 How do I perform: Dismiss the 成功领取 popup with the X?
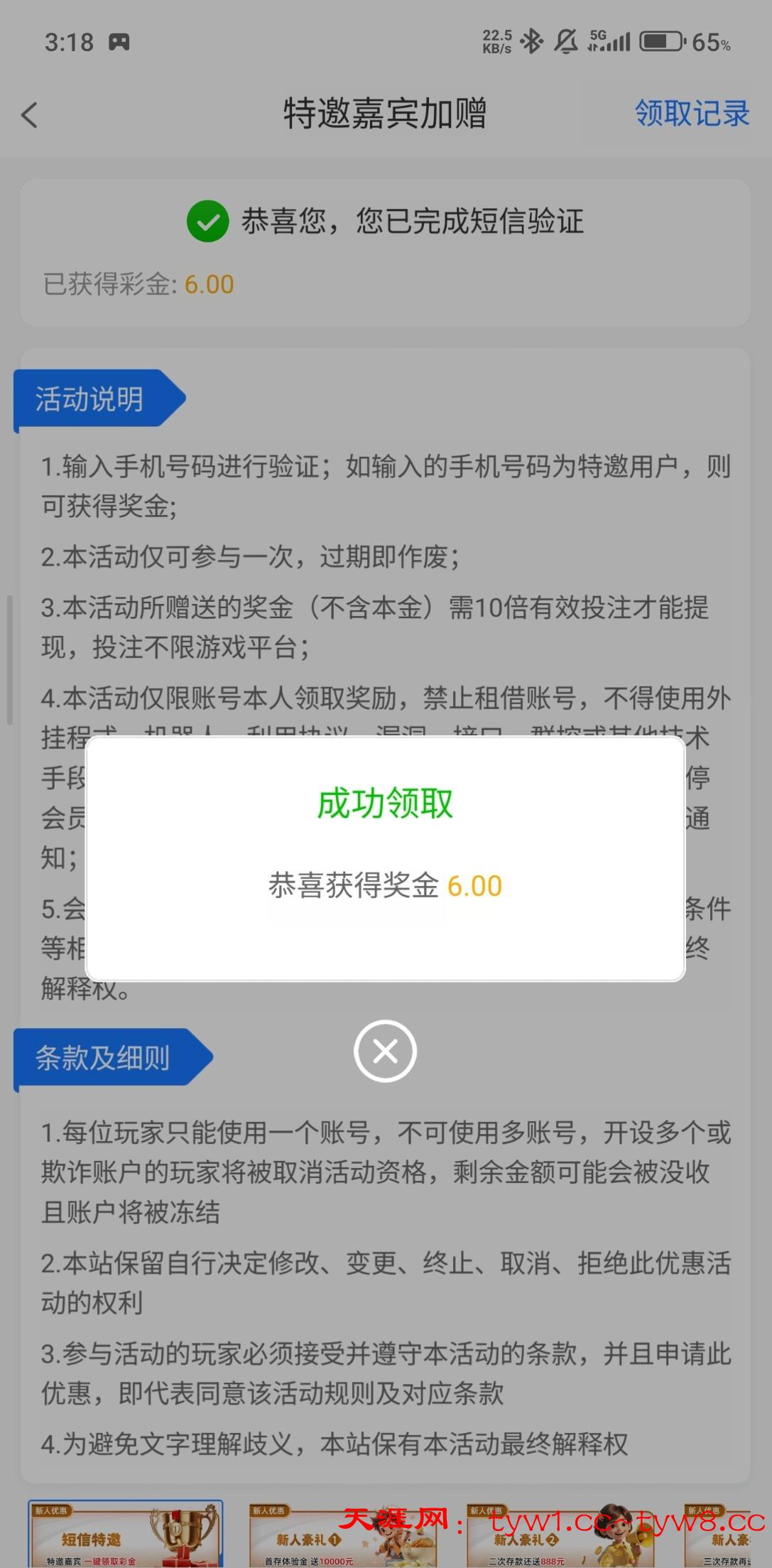pyautogui.click(x=385, y=1051)
